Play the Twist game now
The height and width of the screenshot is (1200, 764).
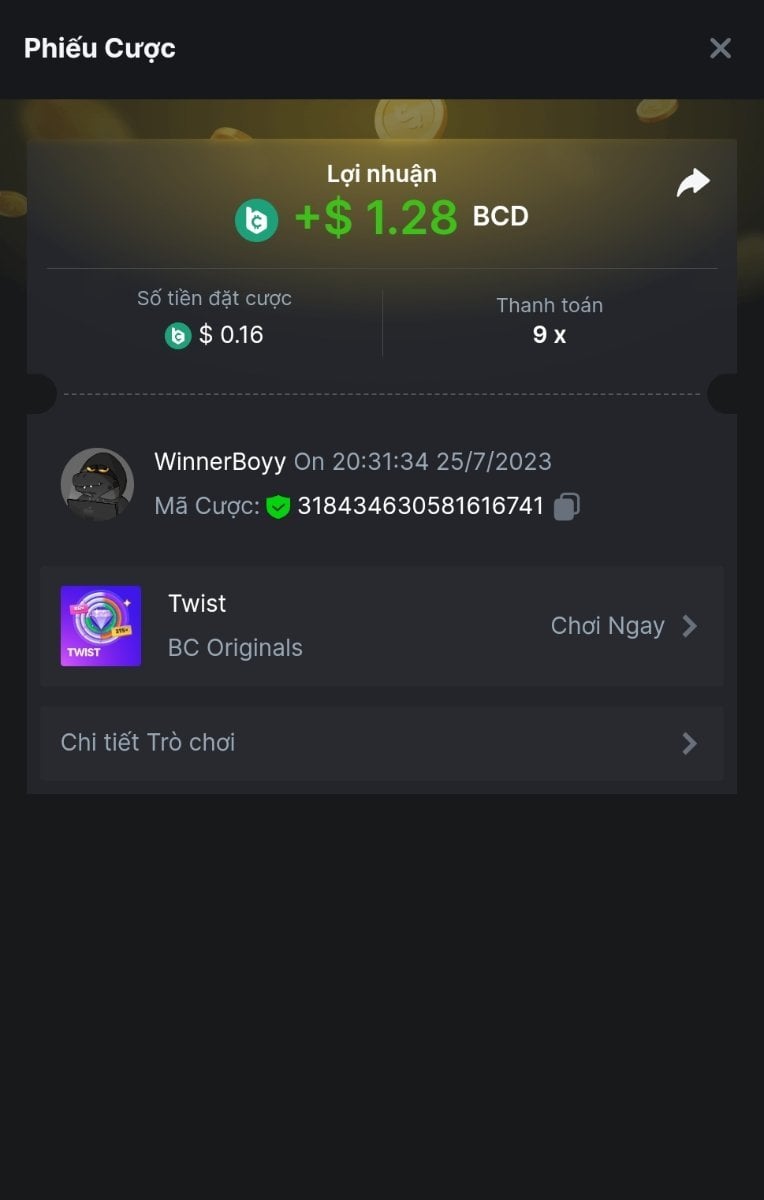pos(623,626)
